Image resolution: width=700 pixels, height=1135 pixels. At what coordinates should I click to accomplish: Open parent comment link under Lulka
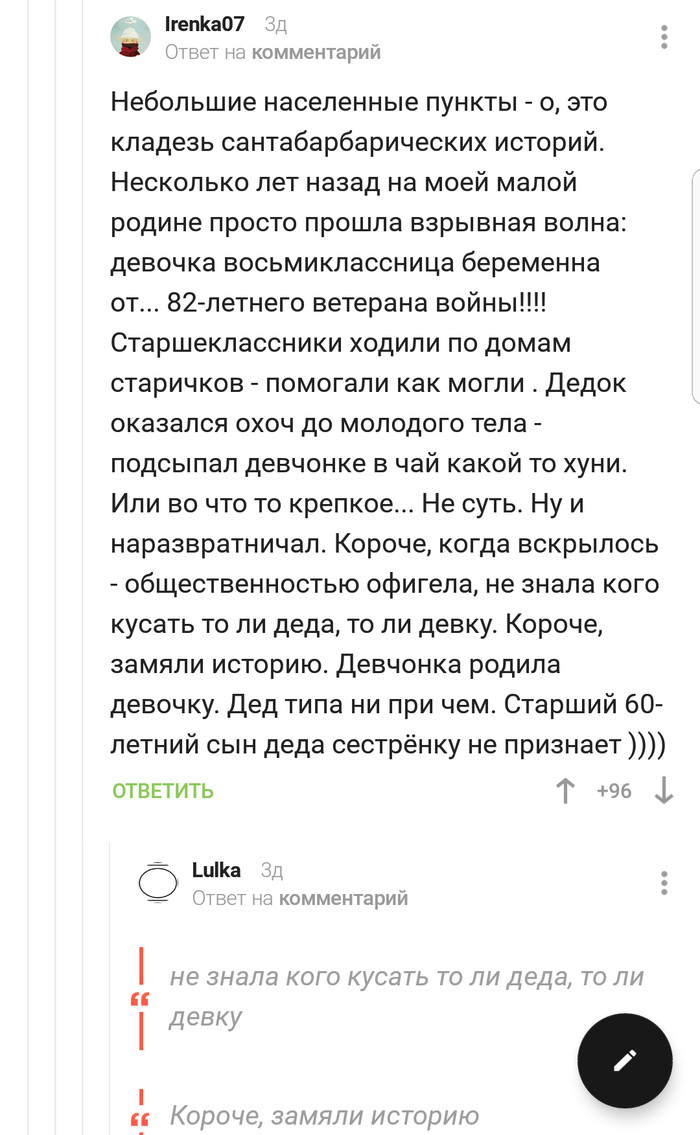point(343,898)
